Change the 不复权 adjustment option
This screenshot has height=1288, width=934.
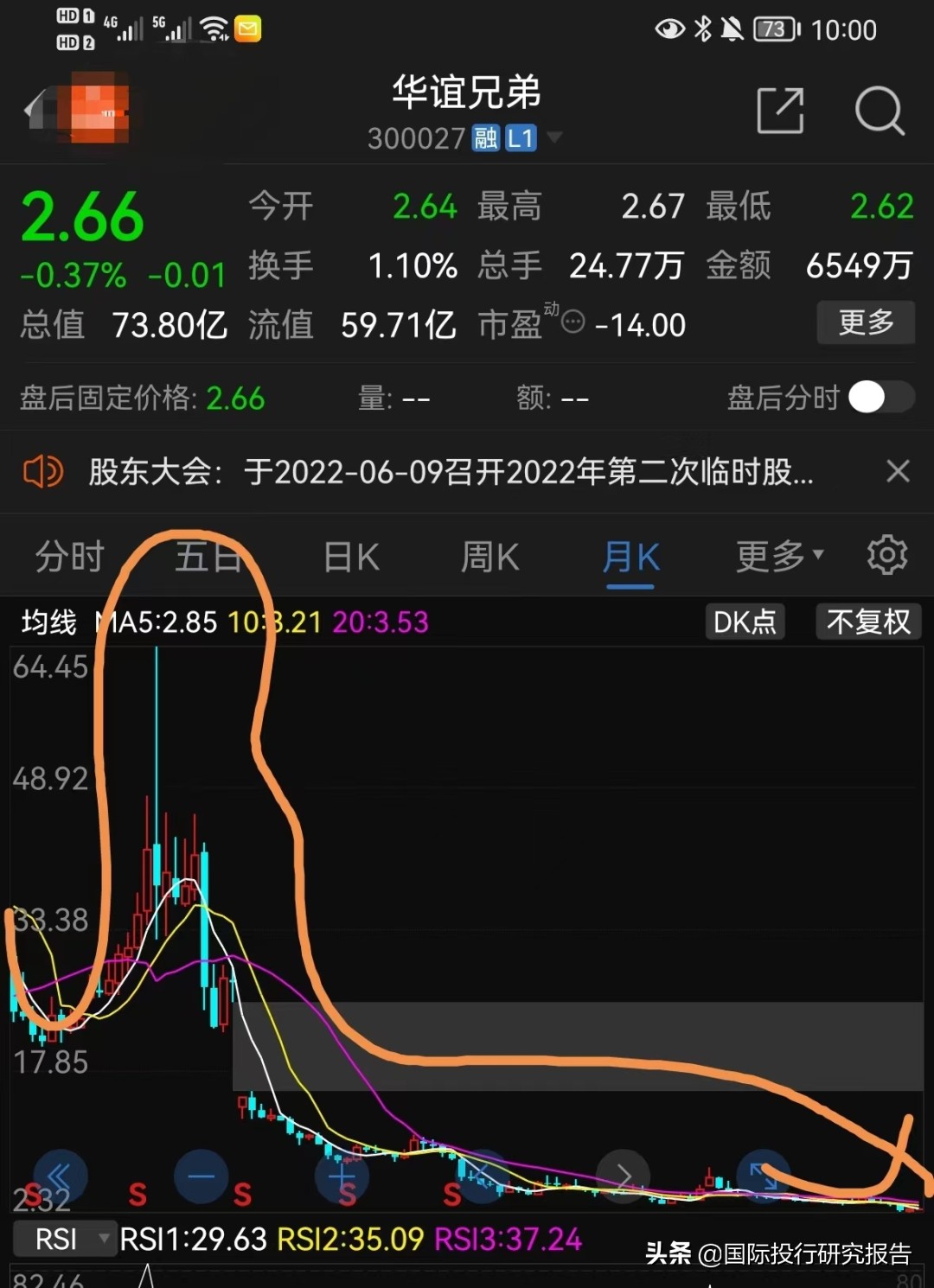click(867, 622)
